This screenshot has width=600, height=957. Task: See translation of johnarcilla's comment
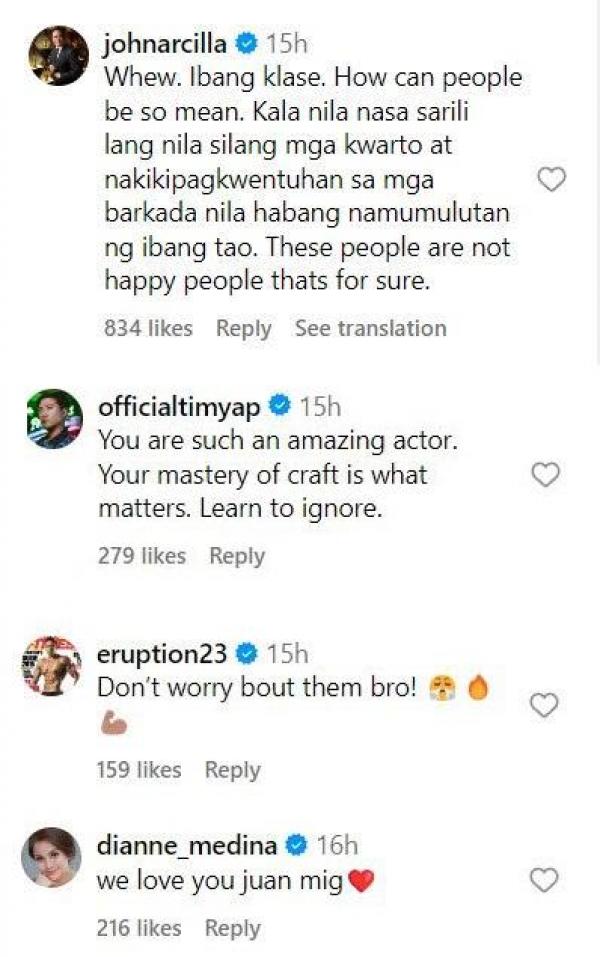click(370, 328)
